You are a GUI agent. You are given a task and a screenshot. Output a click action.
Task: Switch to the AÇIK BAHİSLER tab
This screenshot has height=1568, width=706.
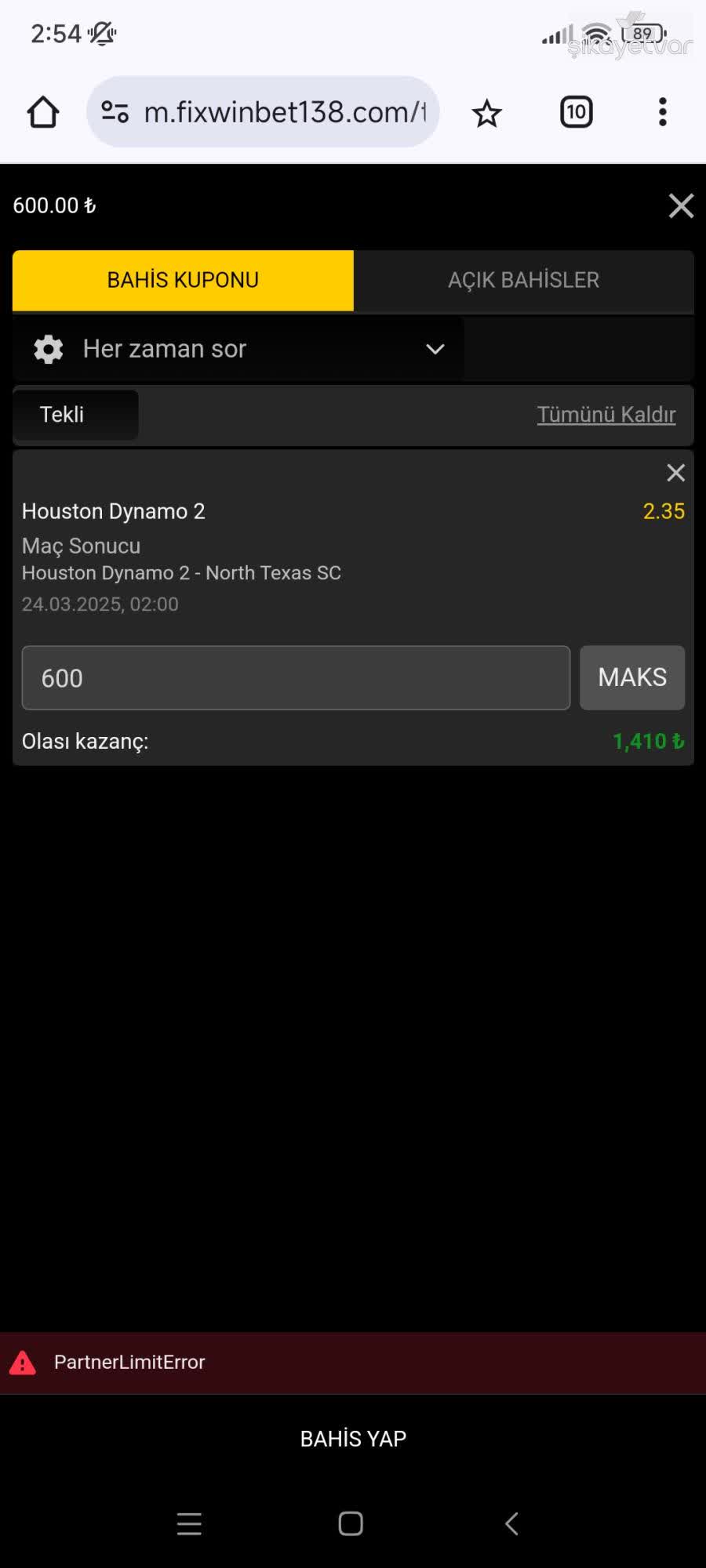(x=523, y=281)
